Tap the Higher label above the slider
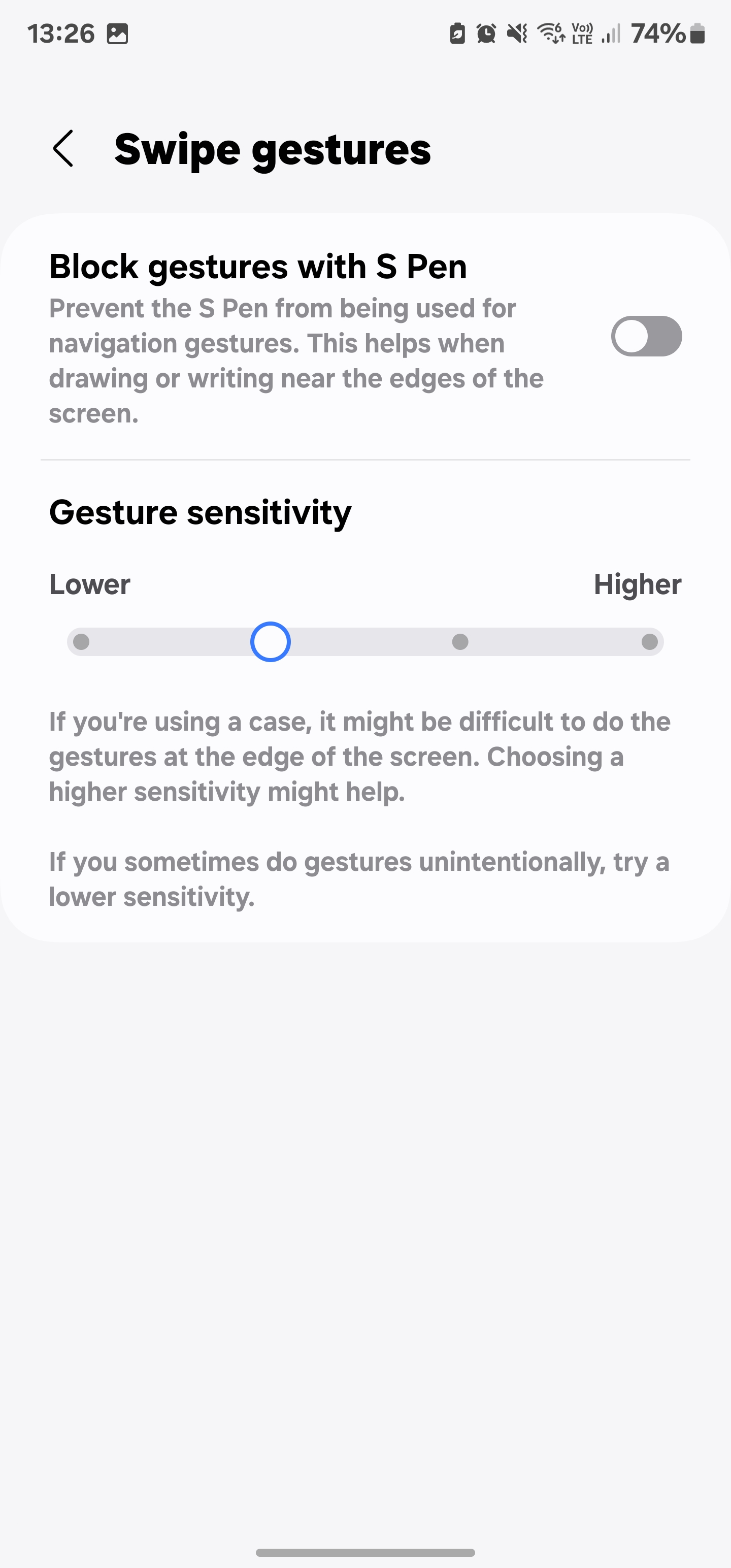This screenshot has width=731, height=1568. pyautogui.click(x=638, y=584)
